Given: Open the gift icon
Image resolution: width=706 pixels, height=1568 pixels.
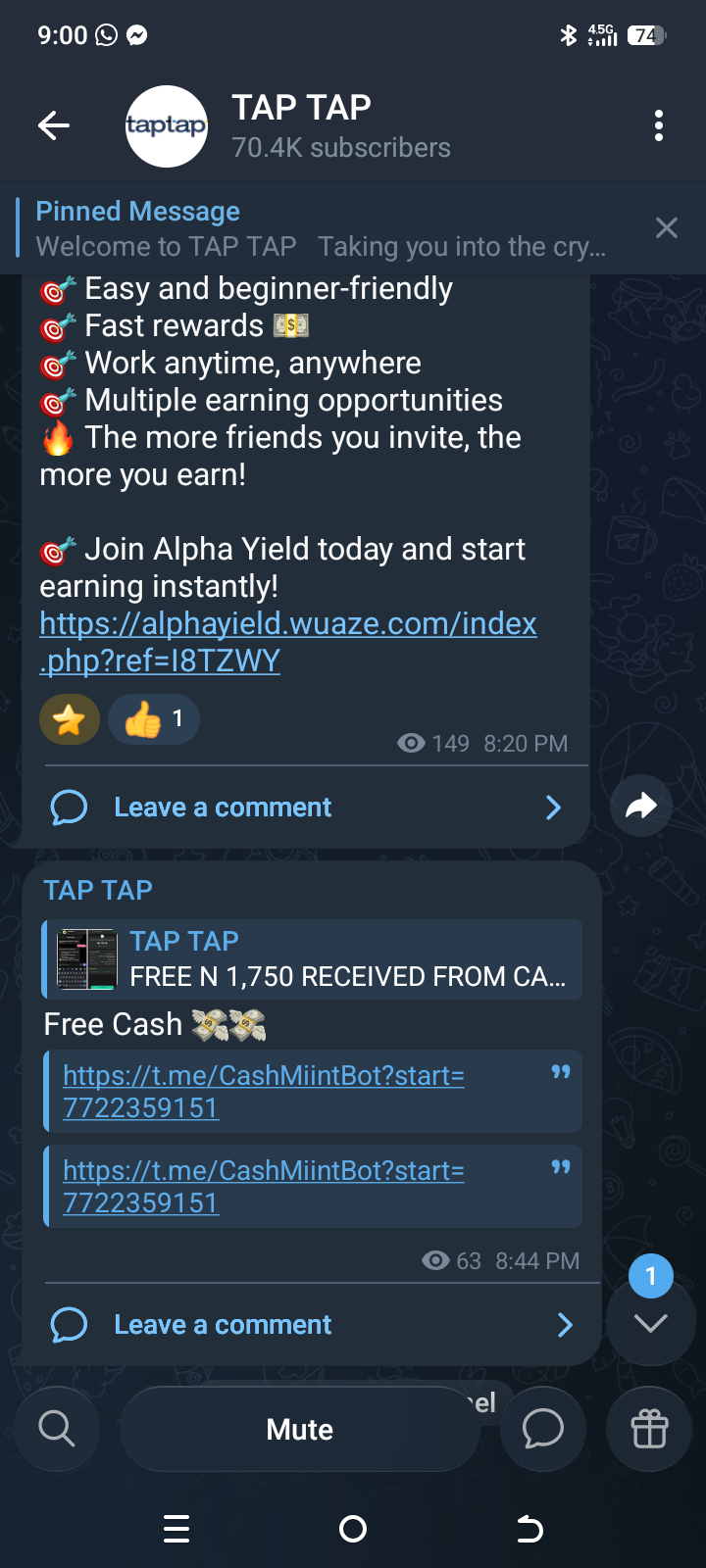Looking at the screenshot, I should point(649,1429).
